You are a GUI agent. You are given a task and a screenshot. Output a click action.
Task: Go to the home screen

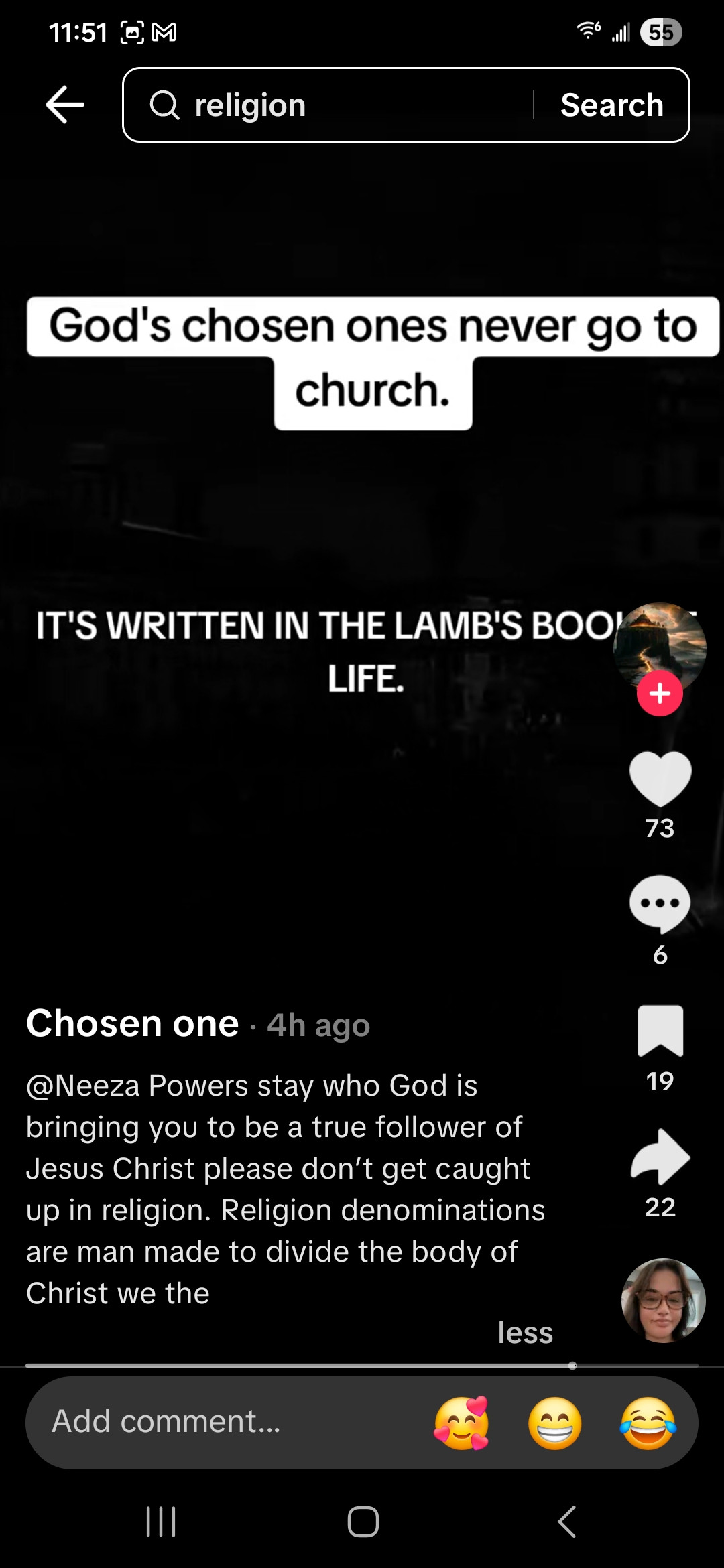click(363, 1521)
